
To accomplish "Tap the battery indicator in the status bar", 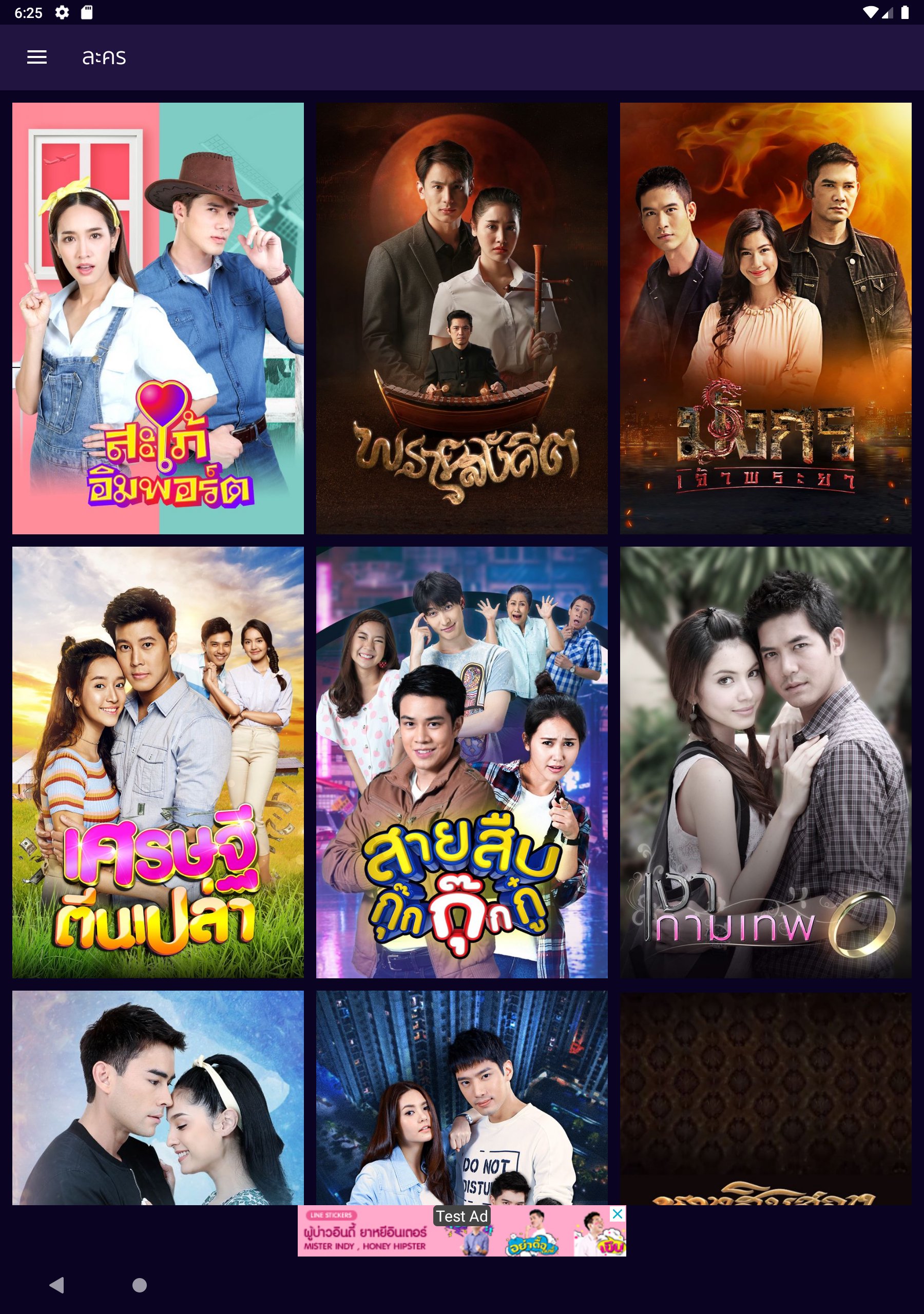I will pyautogui.click(x=904, y=11).
